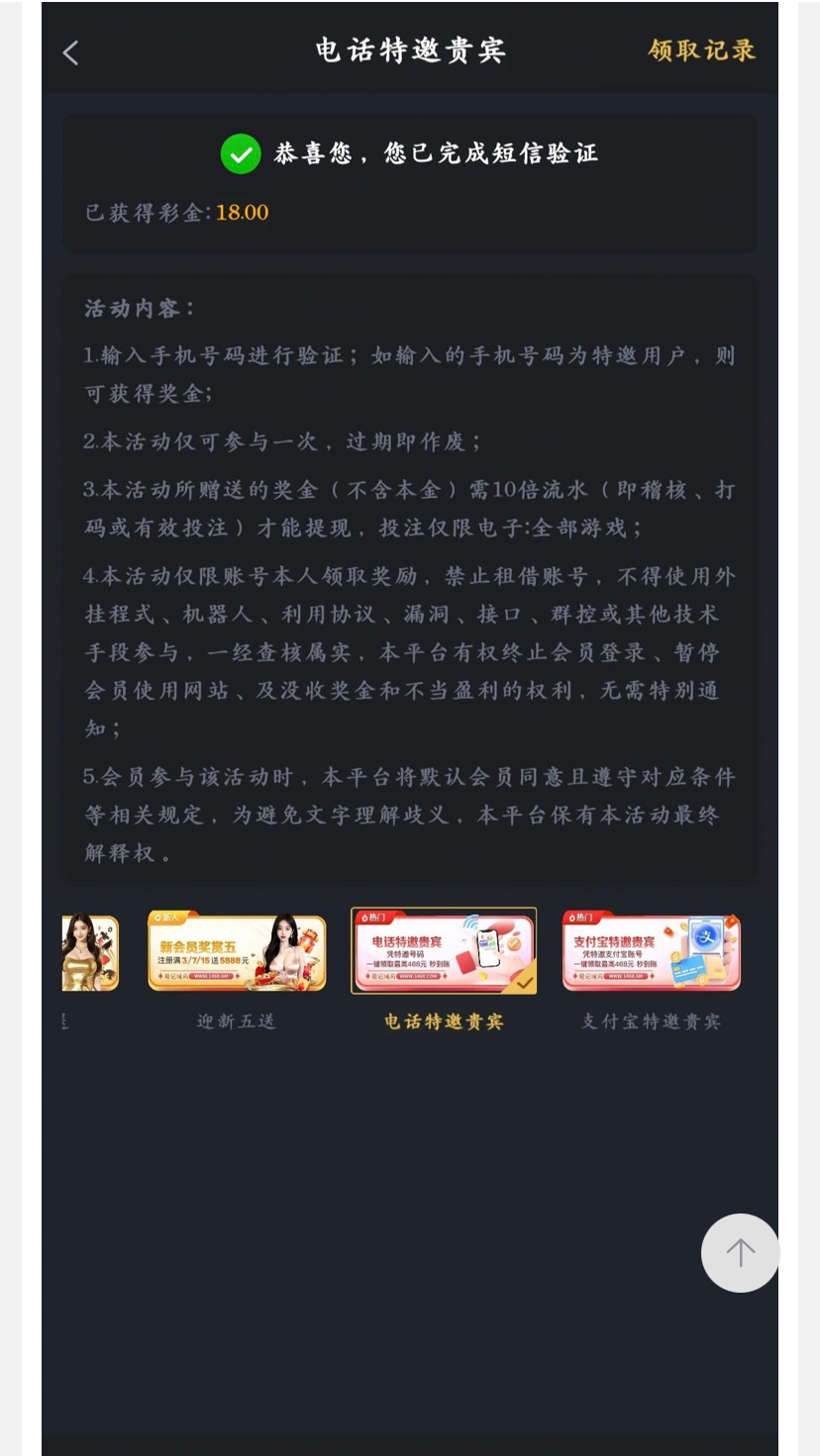Tap the scroll-to-top arrow button

pyautogui.click(x=740, y=1252)
